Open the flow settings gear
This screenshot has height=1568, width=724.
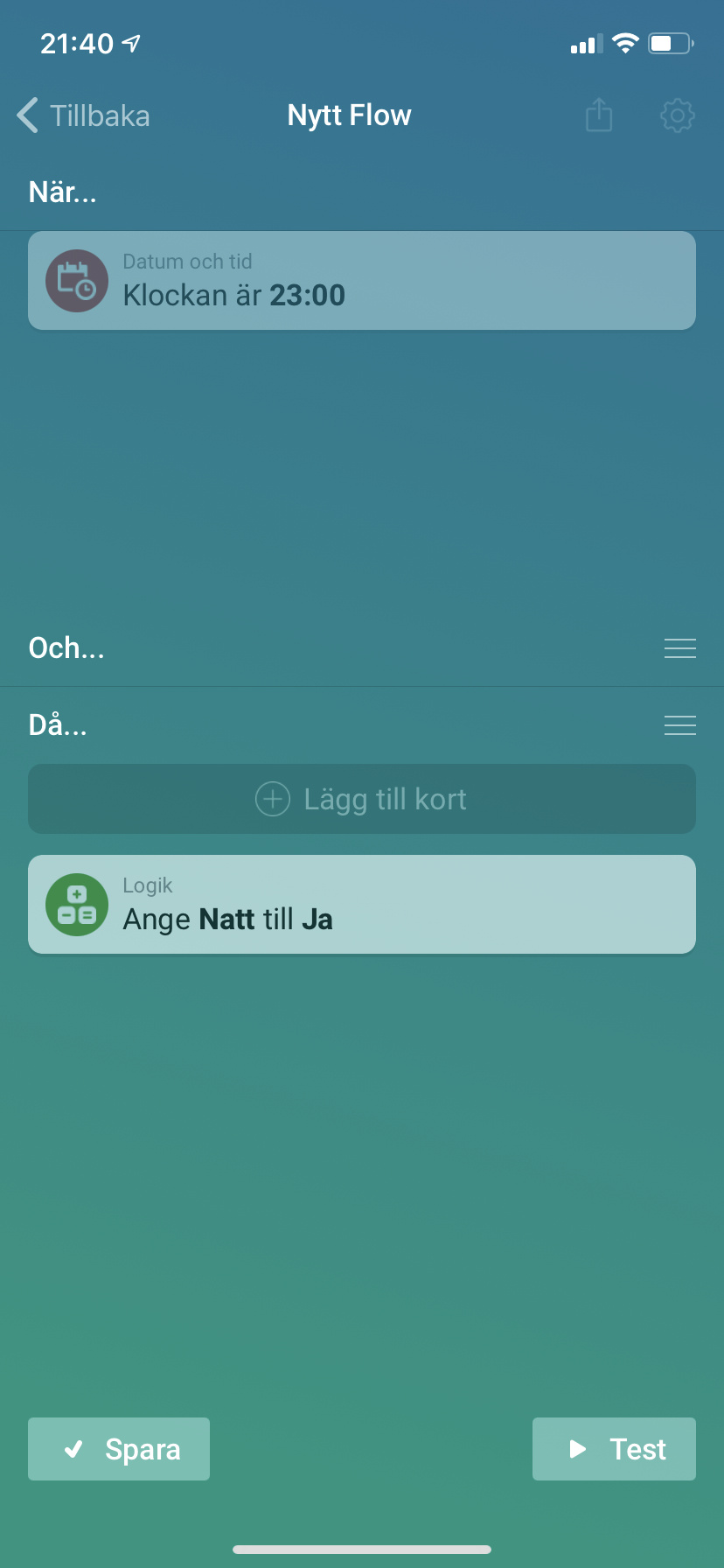pos(678,115)
